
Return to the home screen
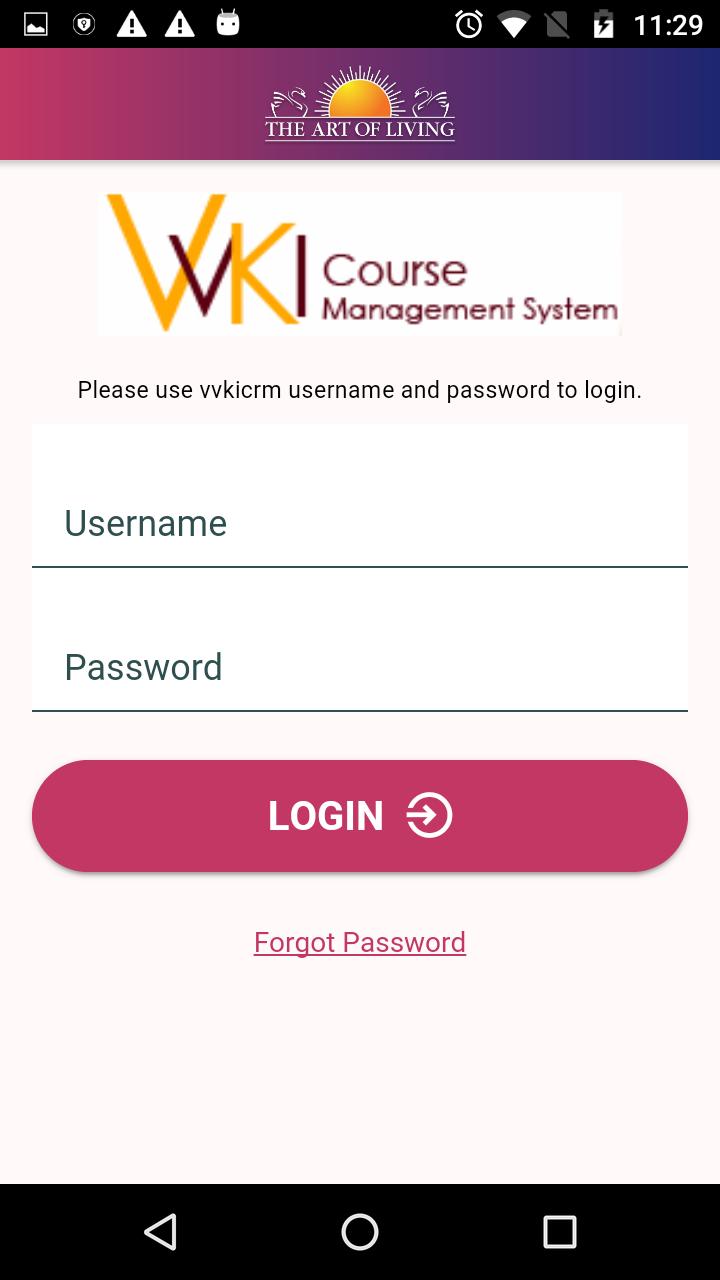[x=360, y=1232]
